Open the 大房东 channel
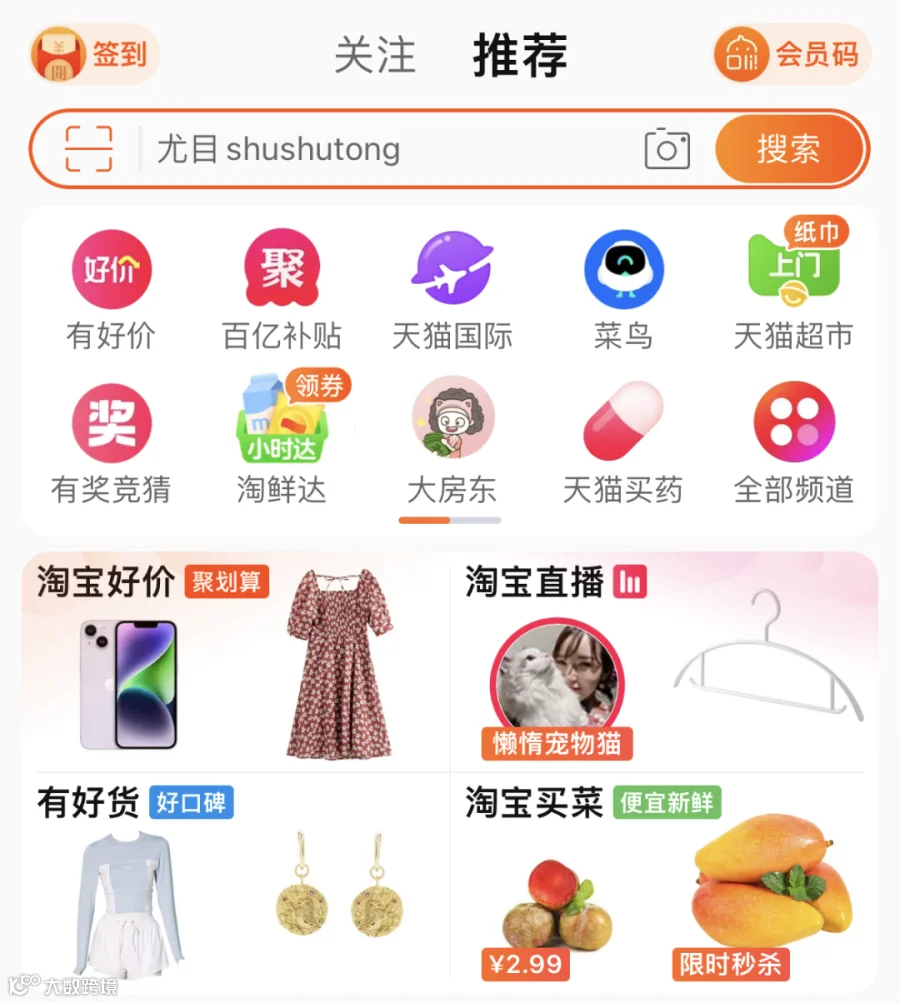Viewport: 900px width, 1003px height. [x=452, y=441]
